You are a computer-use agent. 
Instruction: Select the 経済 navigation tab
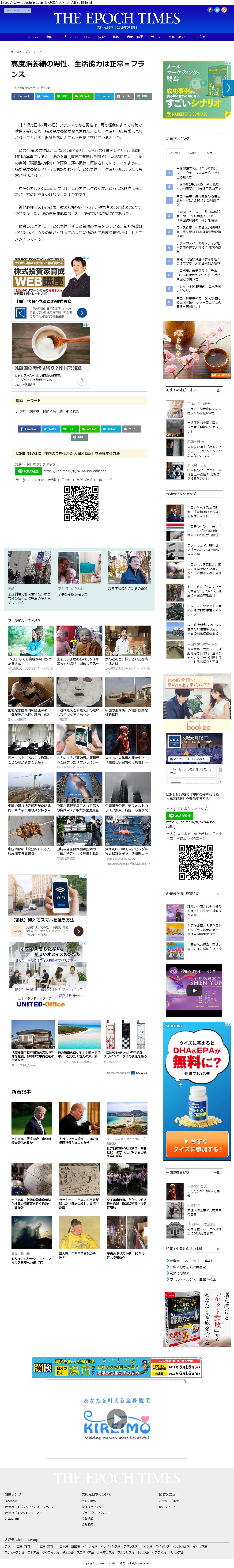pyautogui.click(x=116, y=37)
